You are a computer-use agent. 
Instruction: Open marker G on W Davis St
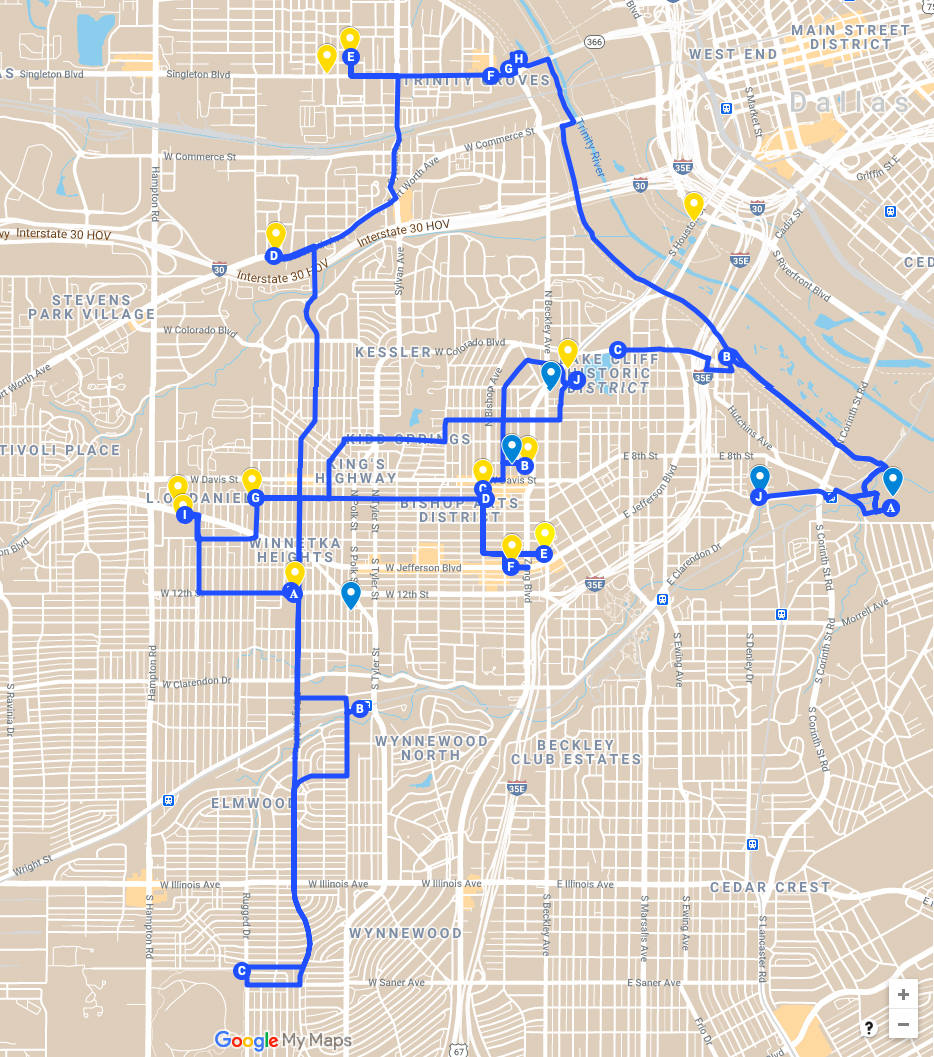[255, 498]
